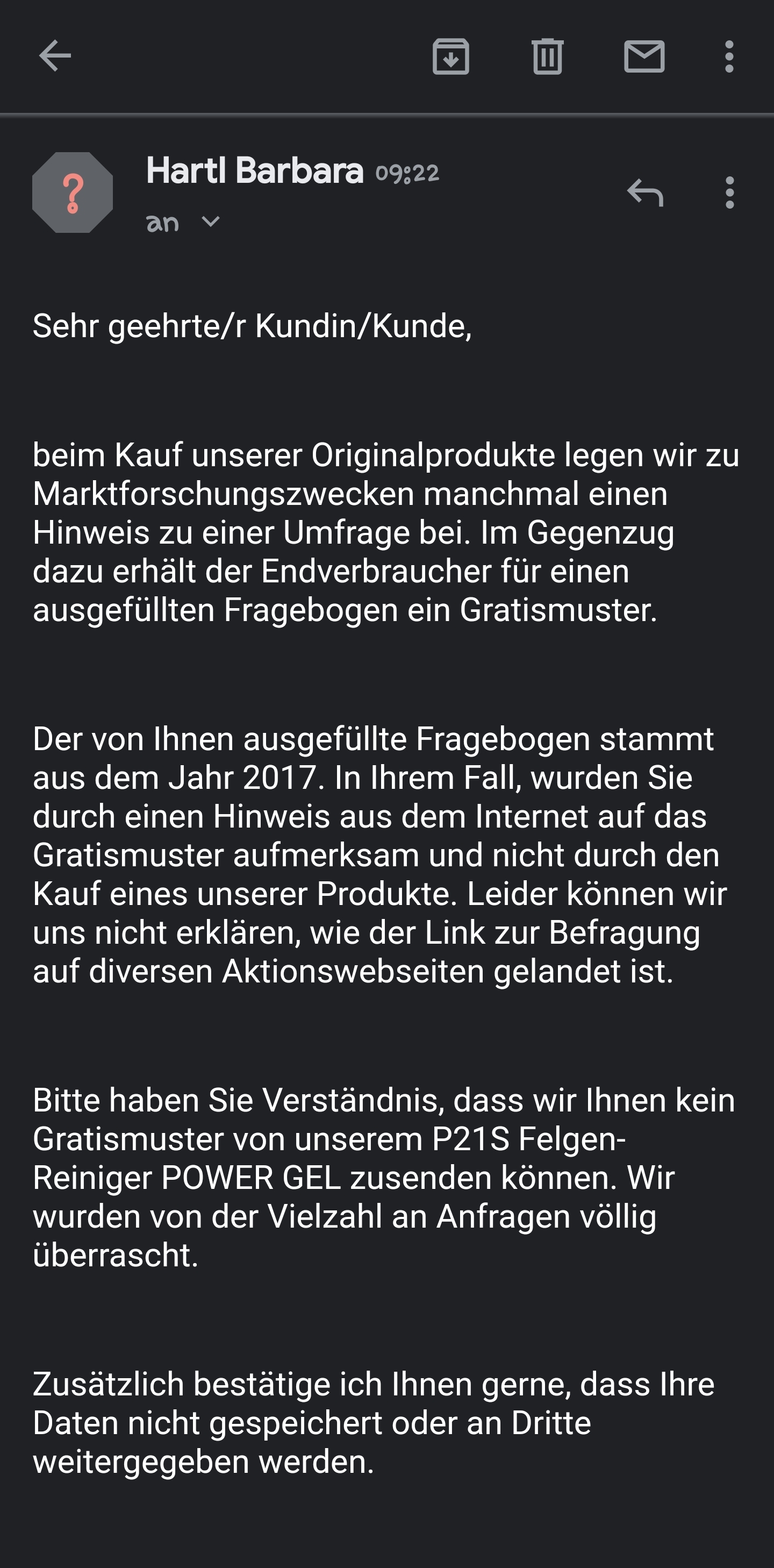Open the message options menu beside reply
The height and width of the screenshot is (1568, 774).
[x=729, y=193]
